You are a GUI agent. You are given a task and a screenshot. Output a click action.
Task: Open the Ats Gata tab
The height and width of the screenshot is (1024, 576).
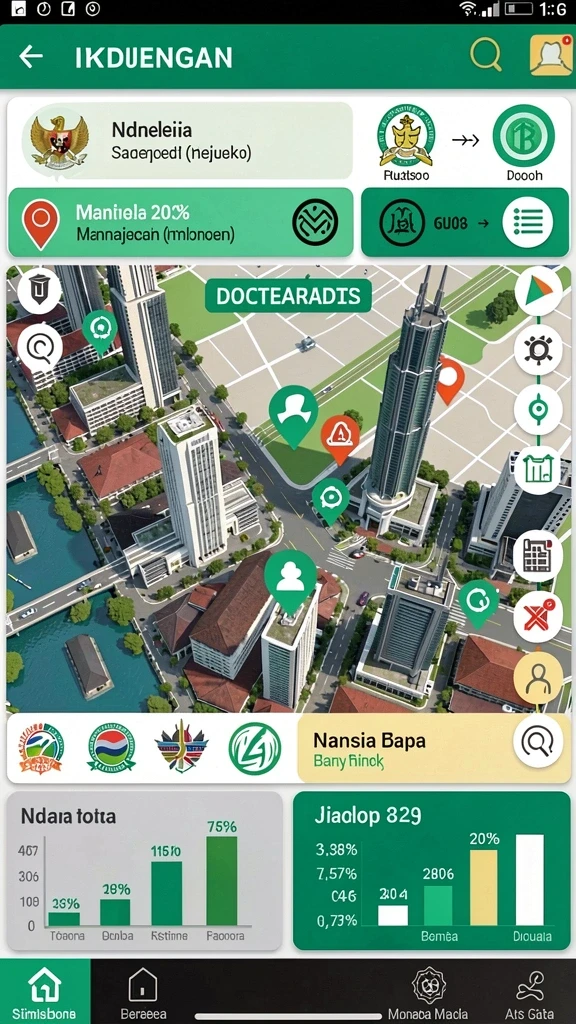(530, 993)
